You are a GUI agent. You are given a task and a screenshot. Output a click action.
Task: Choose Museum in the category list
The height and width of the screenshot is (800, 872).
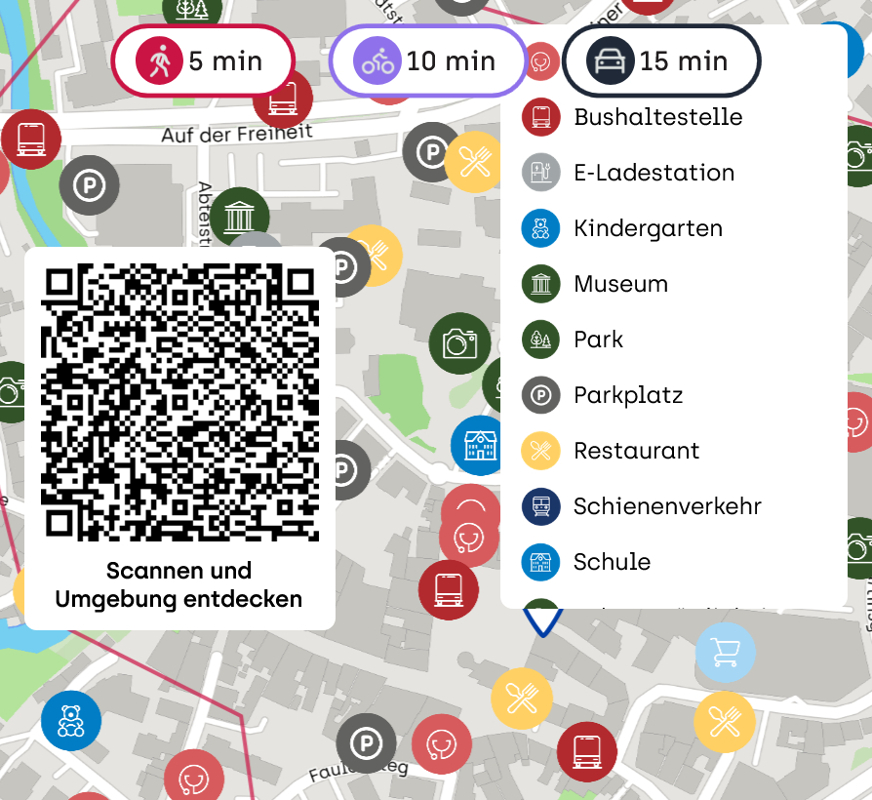tap(620, 284)
